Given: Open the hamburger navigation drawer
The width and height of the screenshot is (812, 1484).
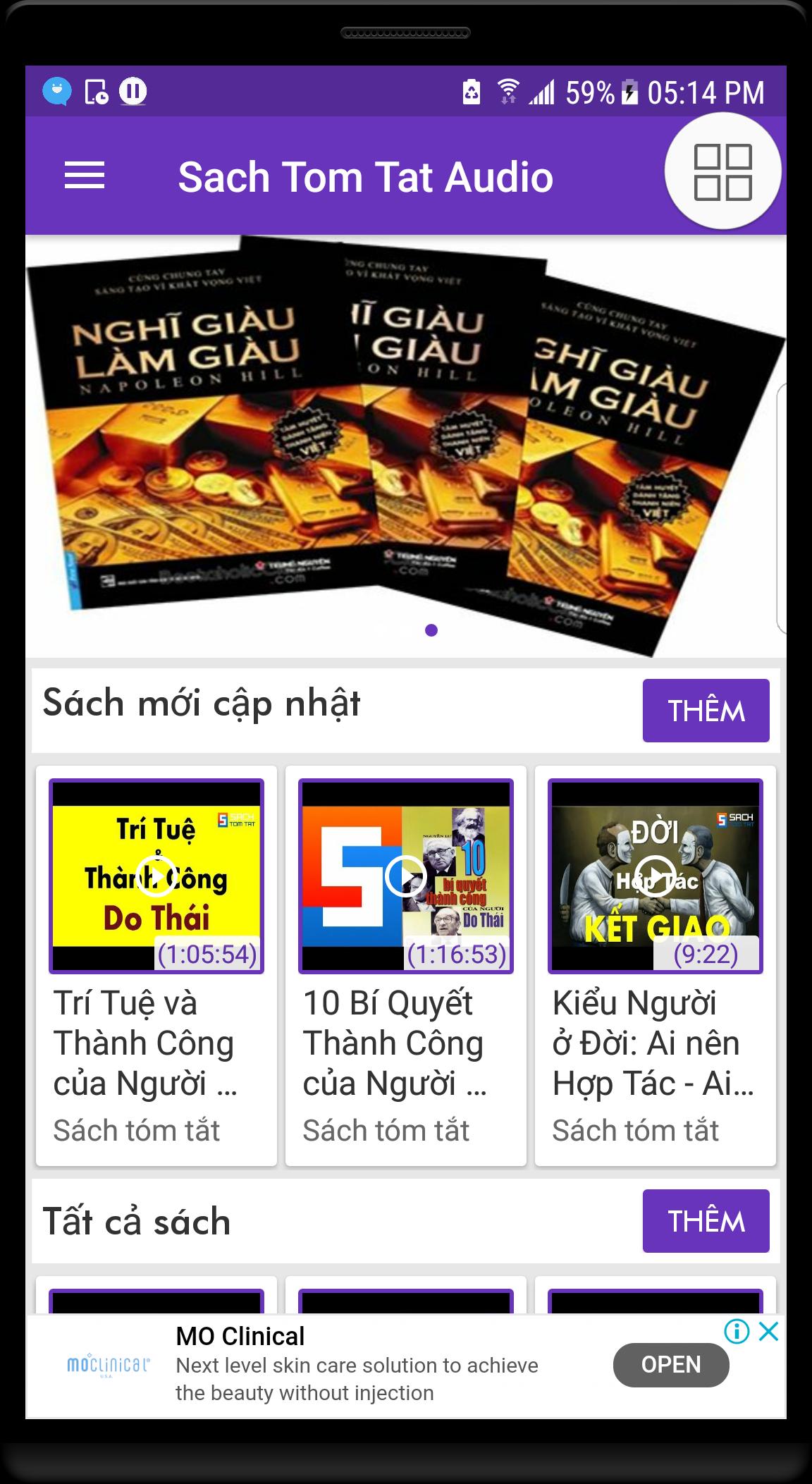Looking at the screenshot, I should [85, 176].
